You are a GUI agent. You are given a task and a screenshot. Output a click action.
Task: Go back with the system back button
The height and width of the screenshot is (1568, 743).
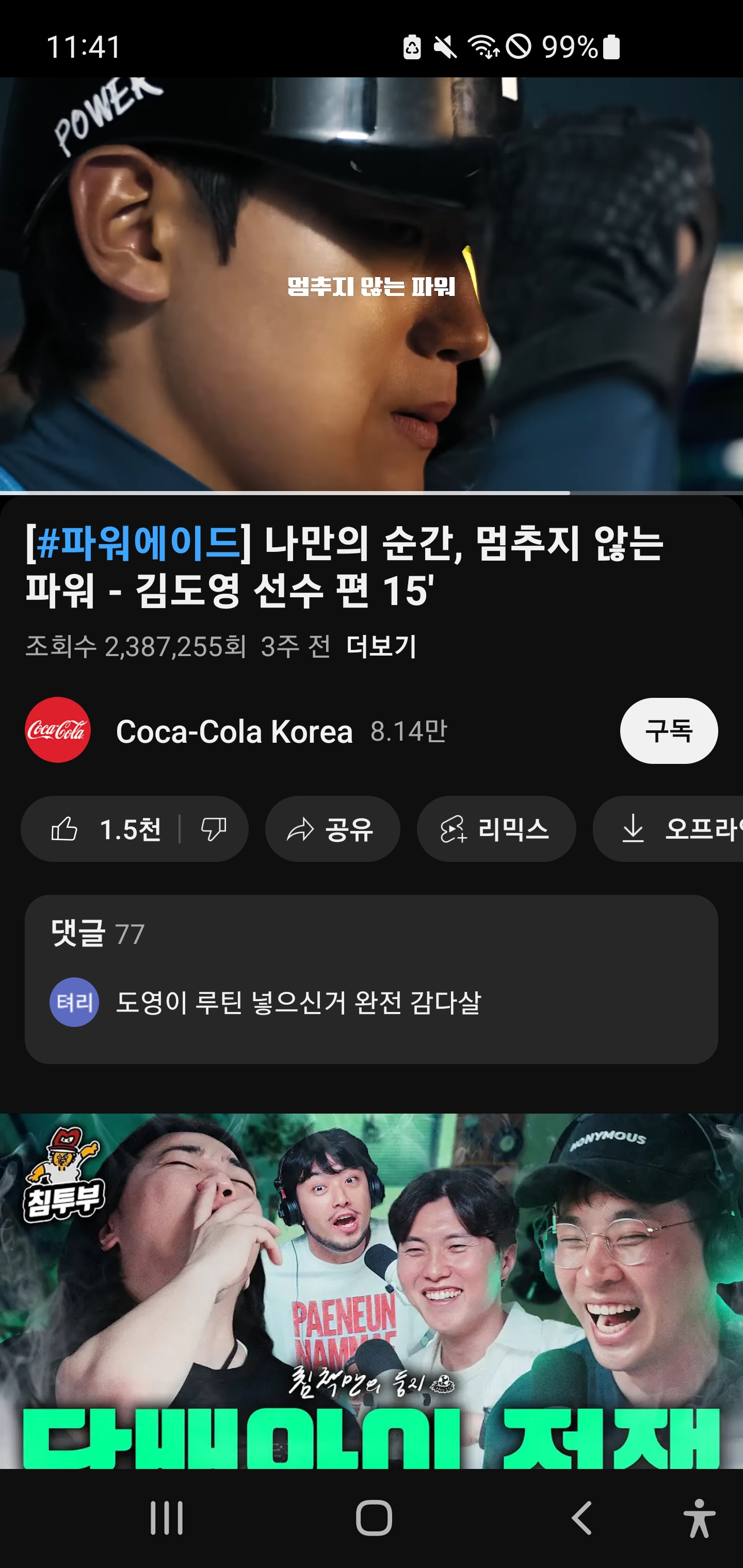(x=582, y=1517)
